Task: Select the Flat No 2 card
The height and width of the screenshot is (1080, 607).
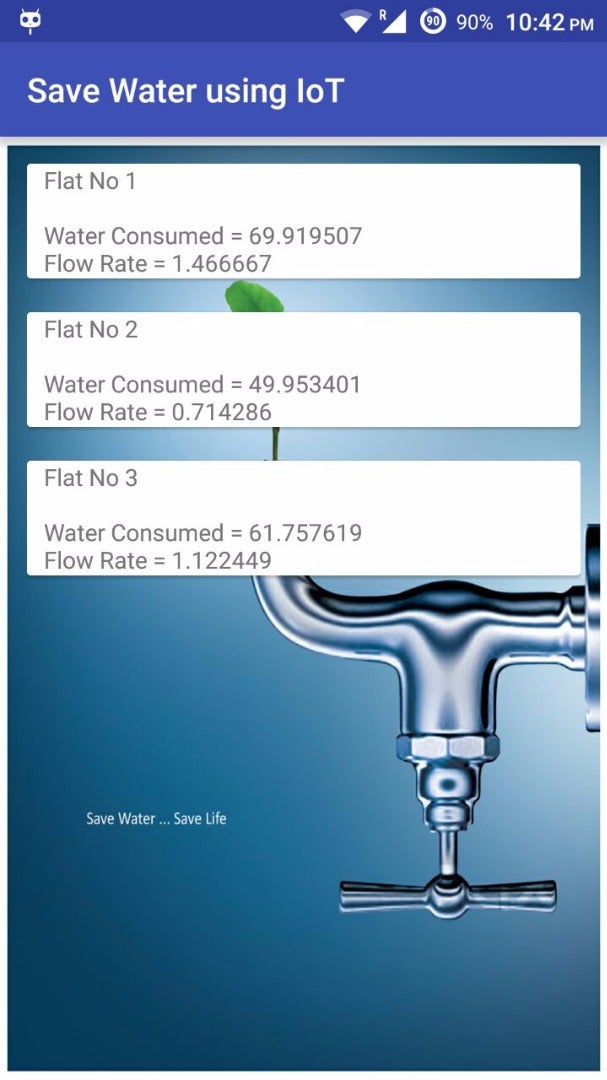Action: [303, 369]
